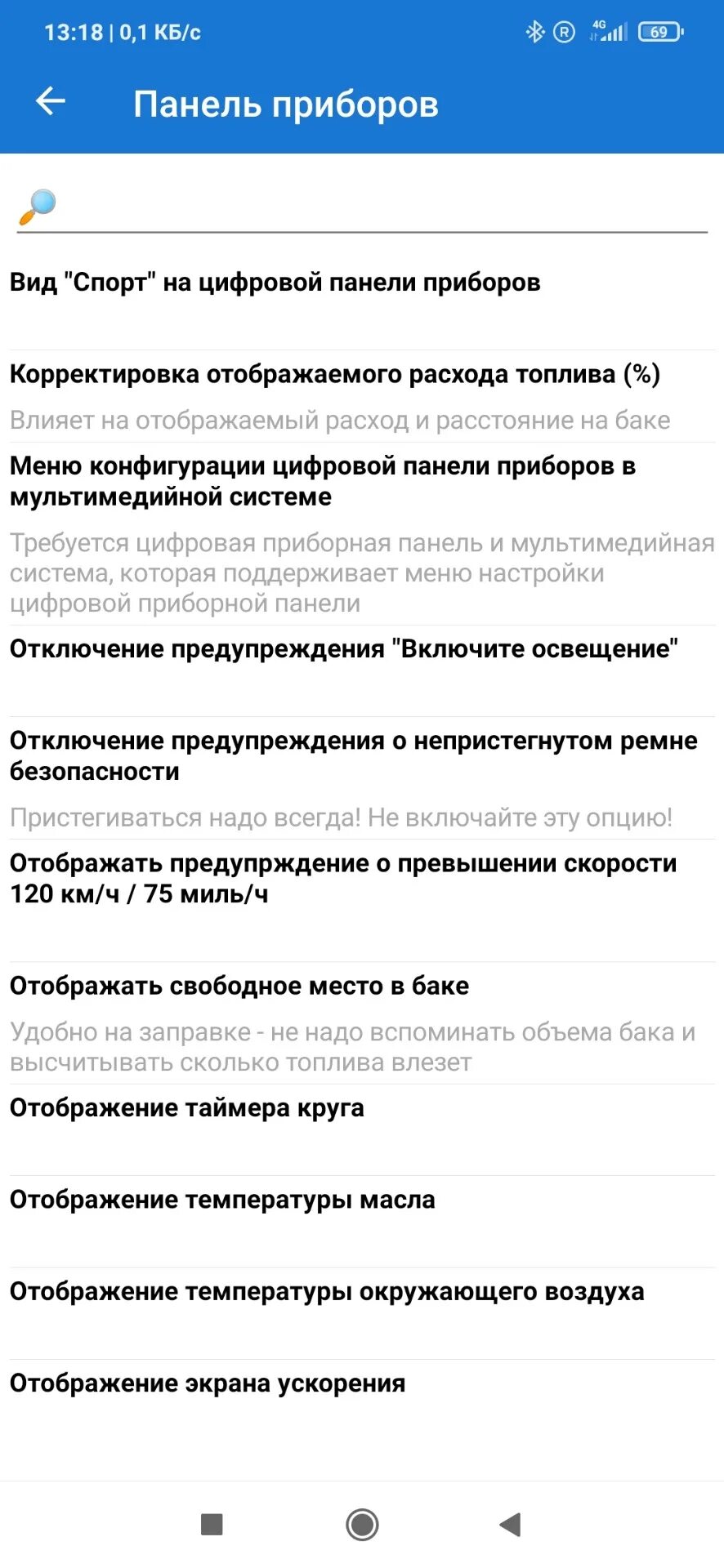Select Отображение температуры окружающего воздуха

pyautogui.click(x=362, y=1313)
